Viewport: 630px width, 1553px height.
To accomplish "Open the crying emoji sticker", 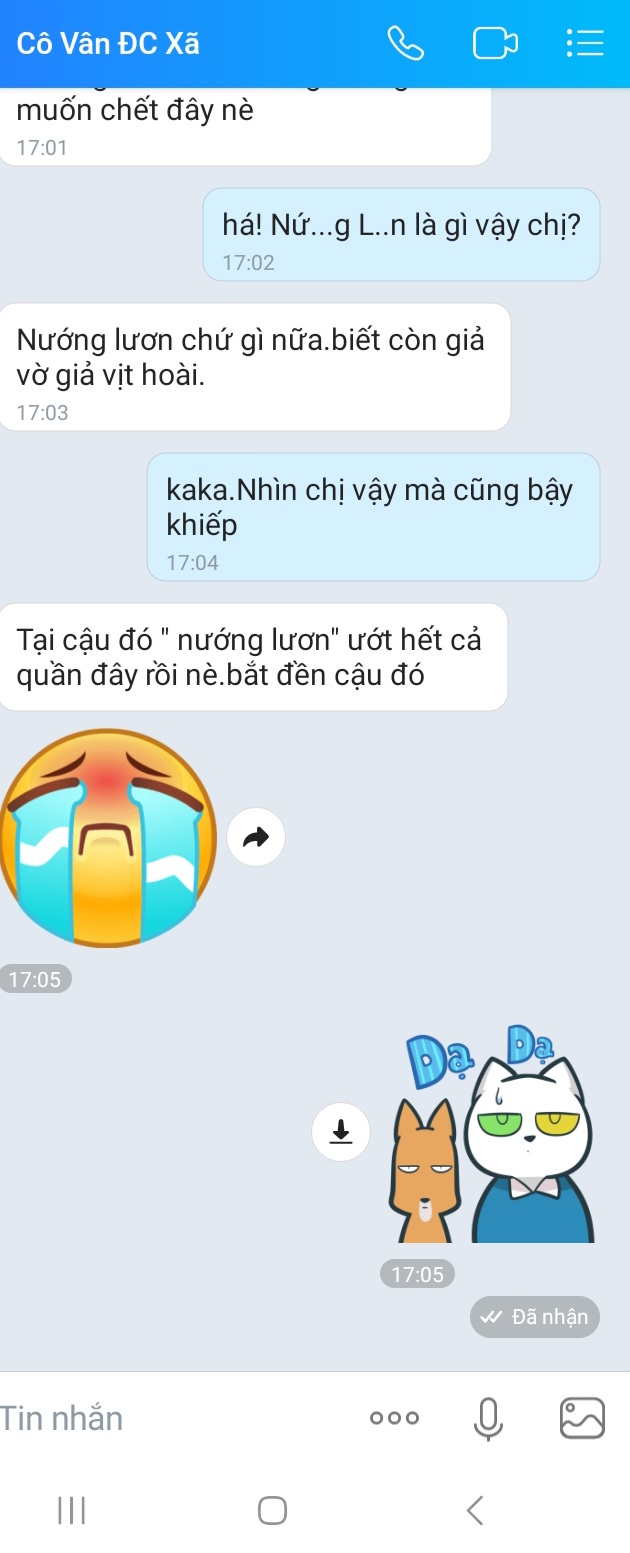I will point(108,838).
